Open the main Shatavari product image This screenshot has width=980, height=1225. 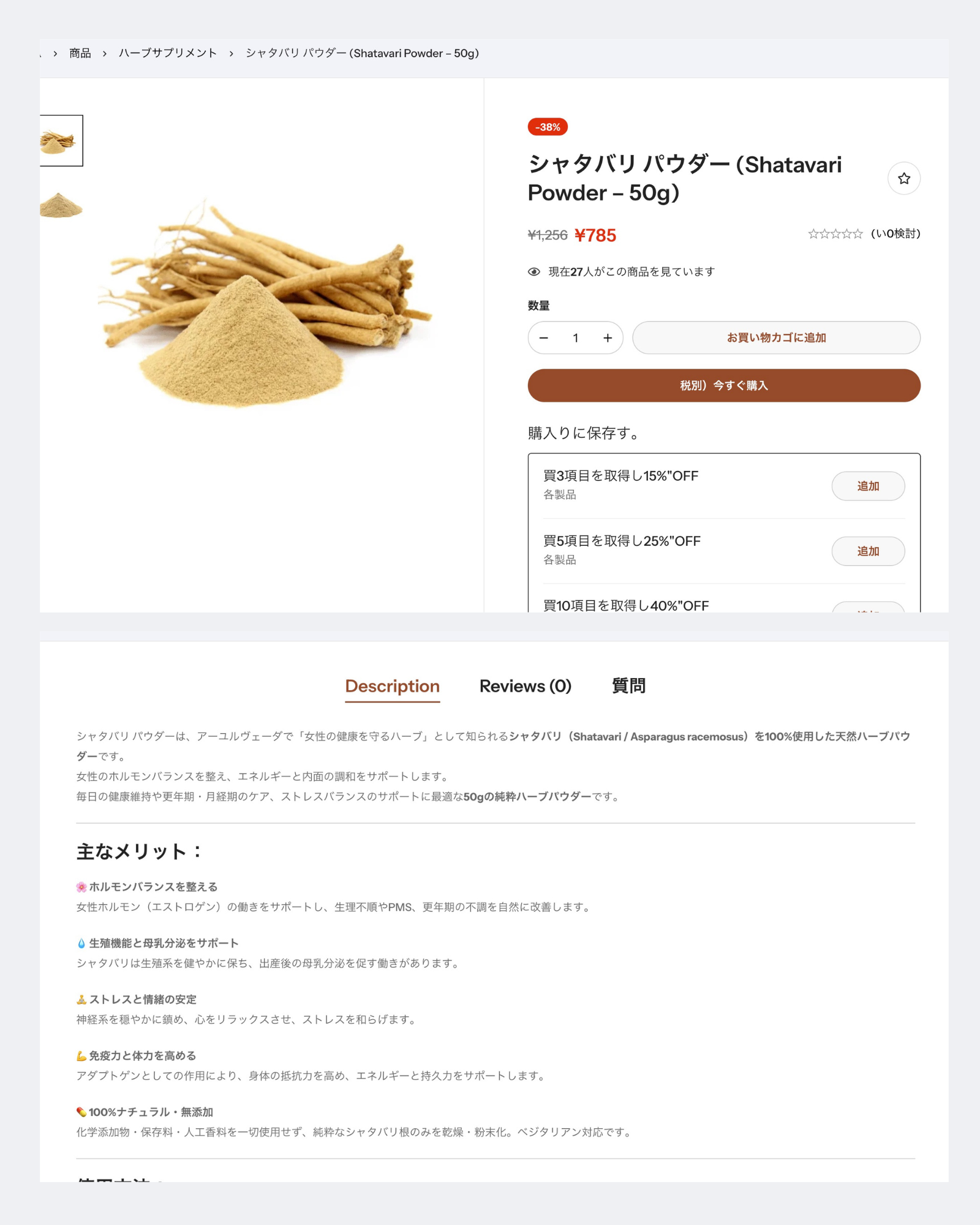point(266,306)
